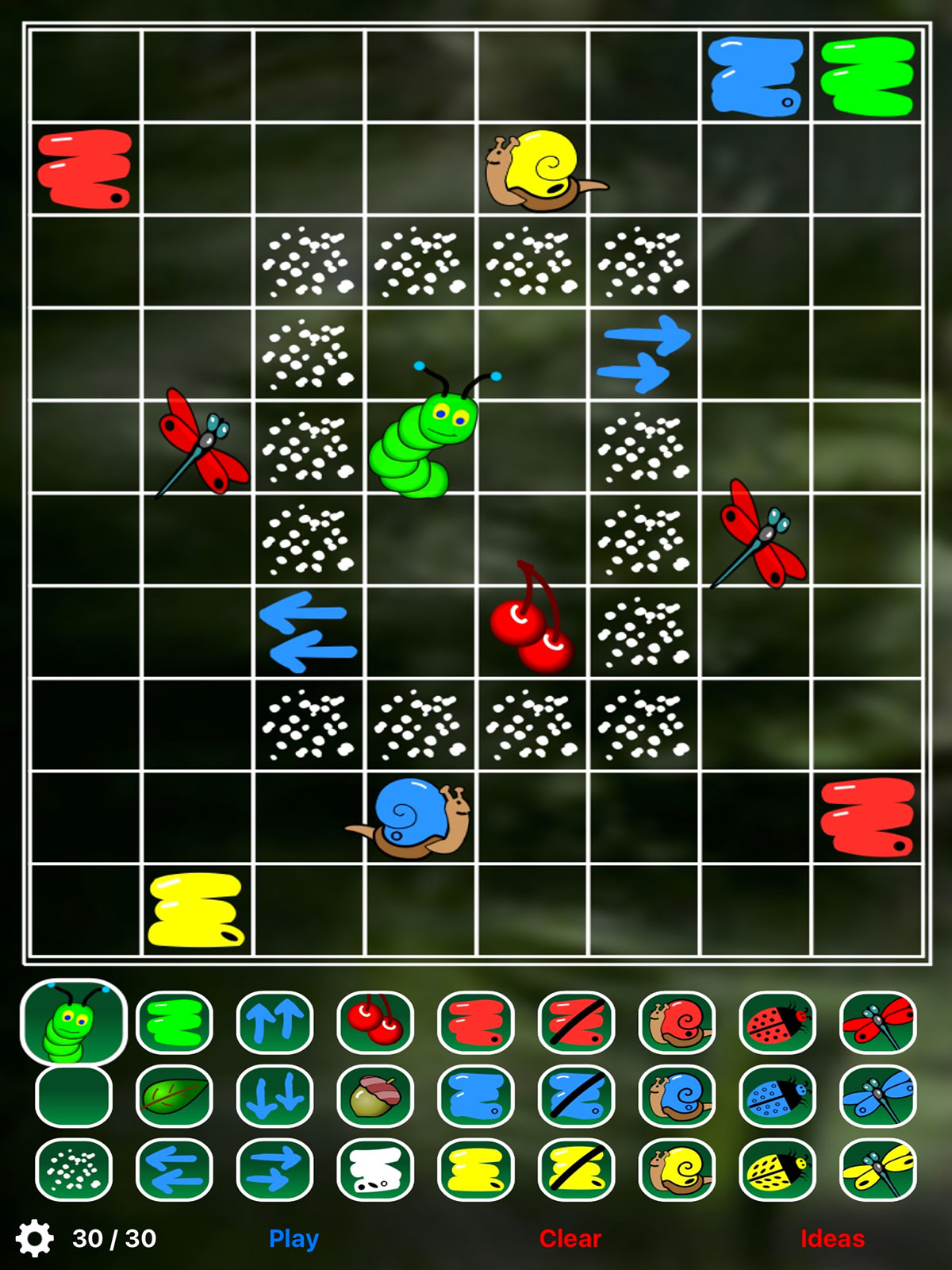Select the yellow snail palette tile
Viewport: 952px width, 1270px height.
pyautogui.click(x=677, y=1170)
